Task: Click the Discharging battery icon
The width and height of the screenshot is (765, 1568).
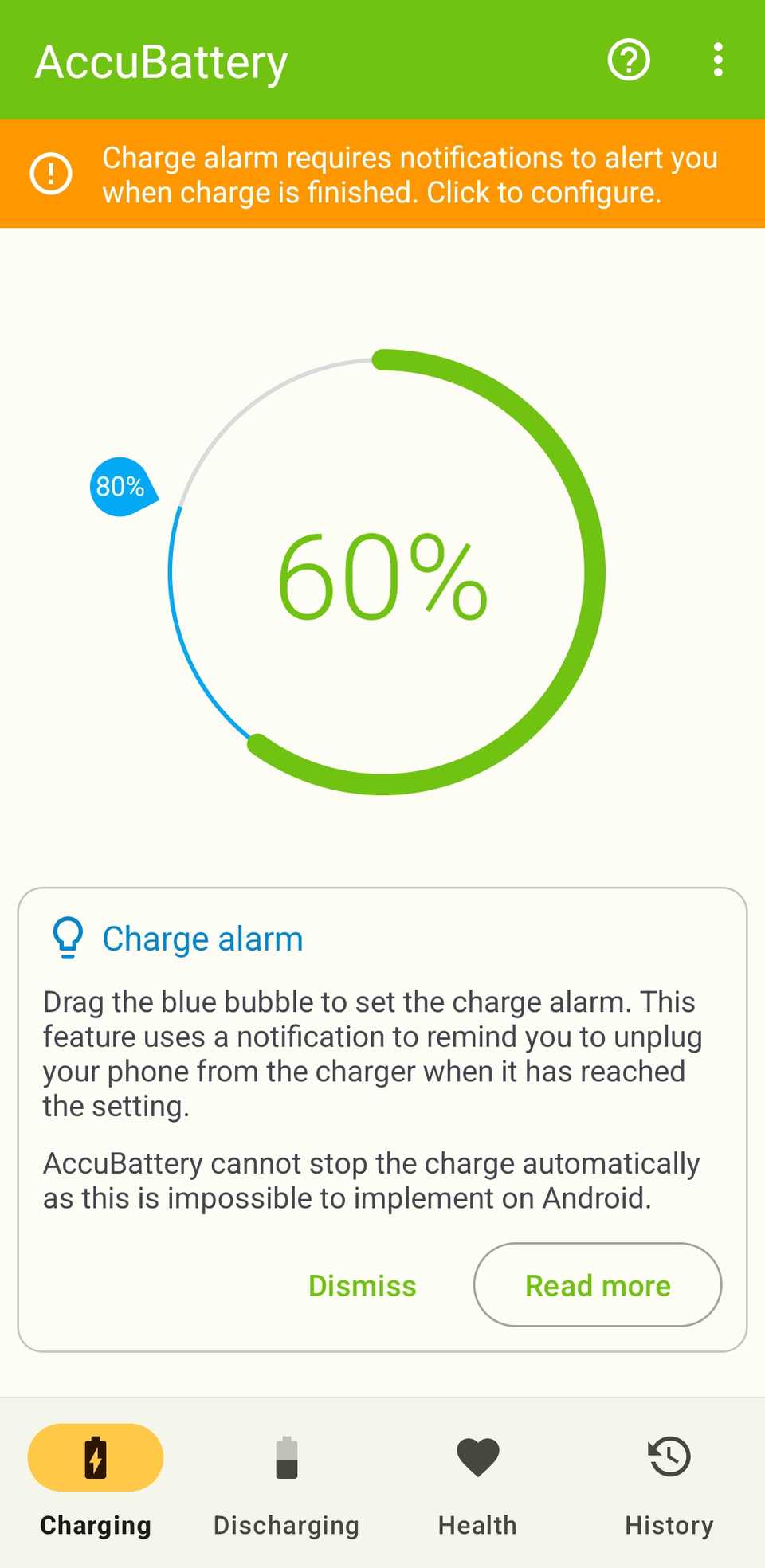Action: [285, 1456]
